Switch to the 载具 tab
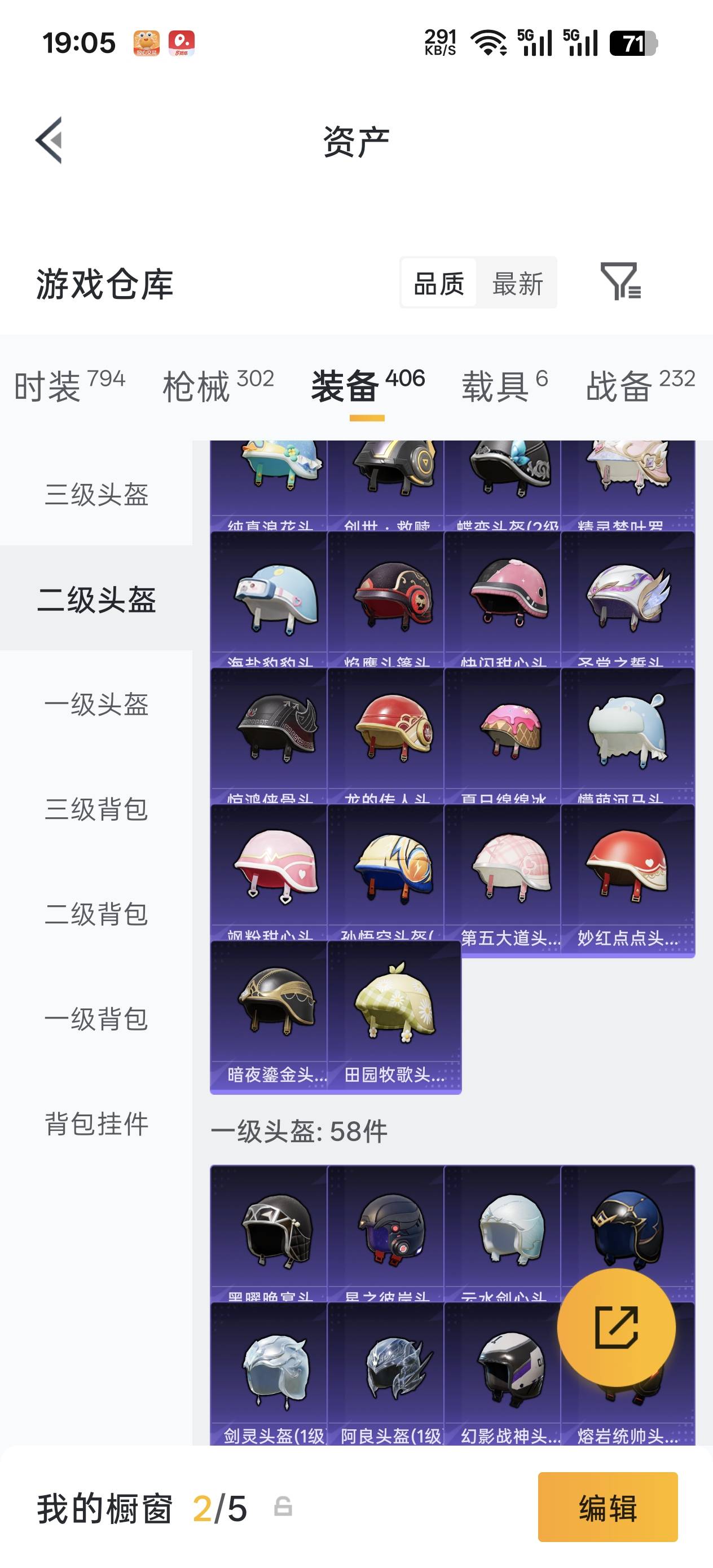The width and height of the screenshot is (713, 1568). (505, 385)
